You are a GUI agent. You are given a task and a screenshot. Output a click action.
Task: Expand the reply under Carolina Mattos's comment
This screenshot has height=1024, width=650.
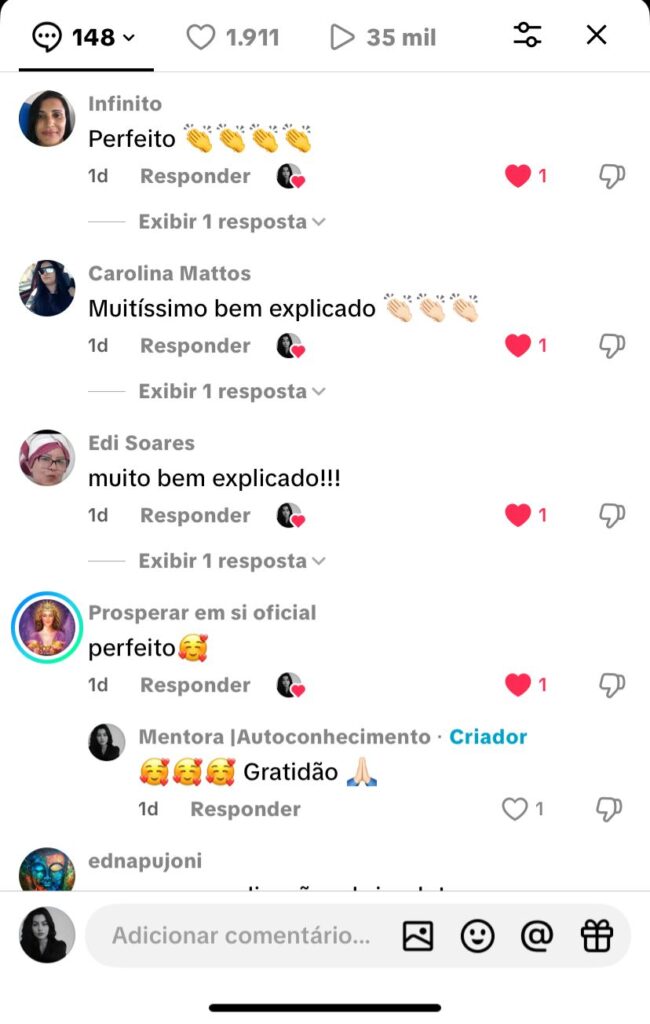[232, 392]
